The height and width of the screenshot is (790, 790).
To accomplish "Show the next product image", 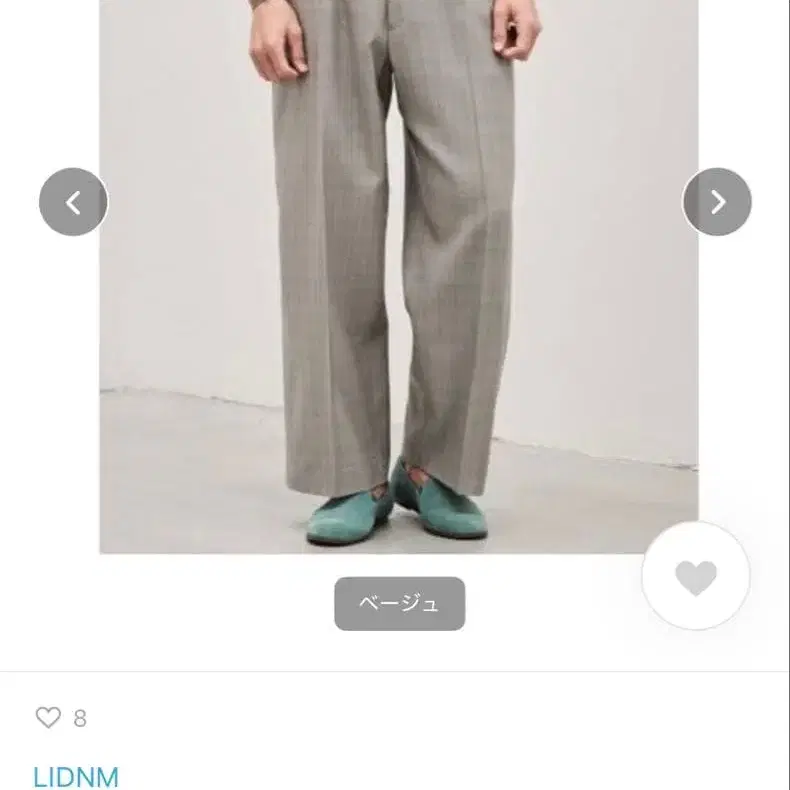I will (x=717, y=202).
